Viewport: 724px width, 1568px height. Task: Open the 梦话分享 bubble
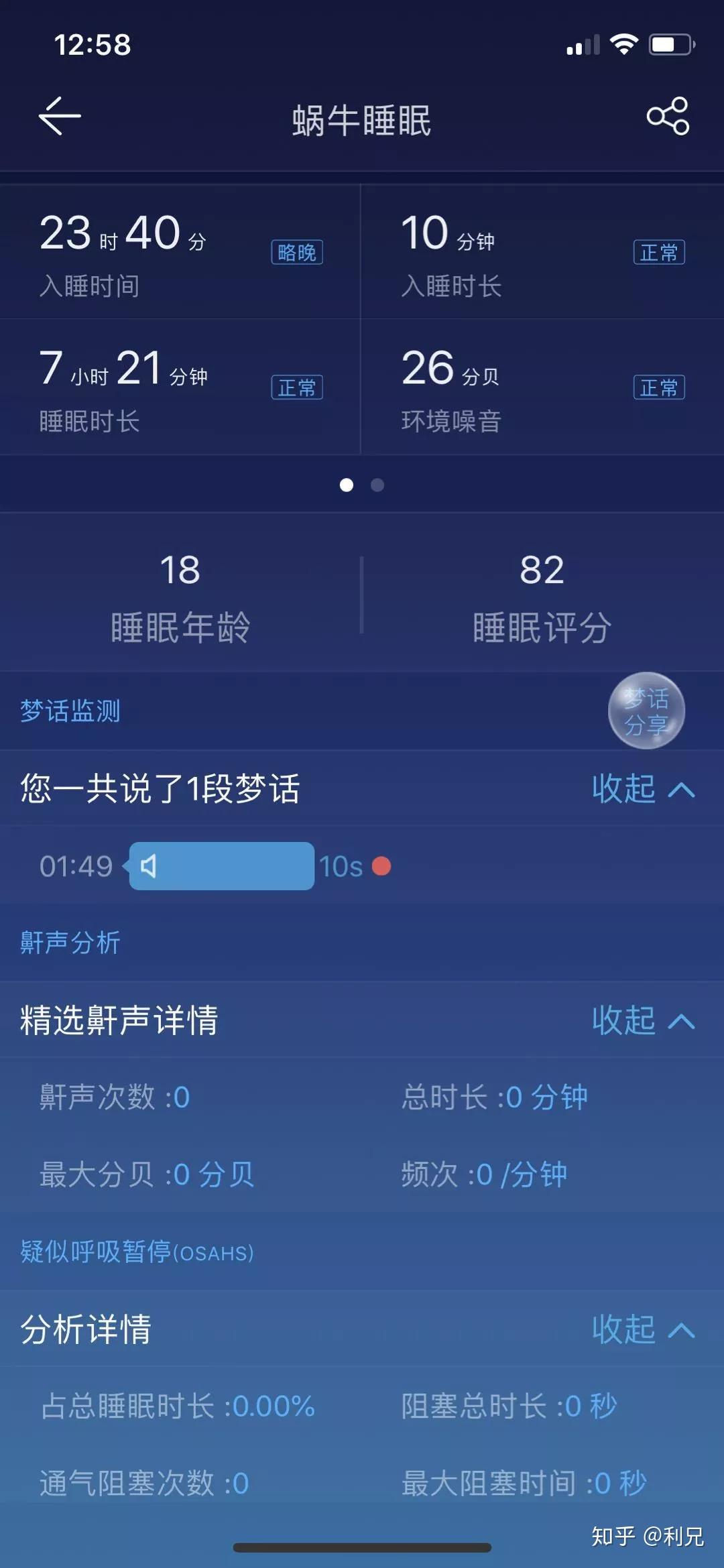click(646, 711)
